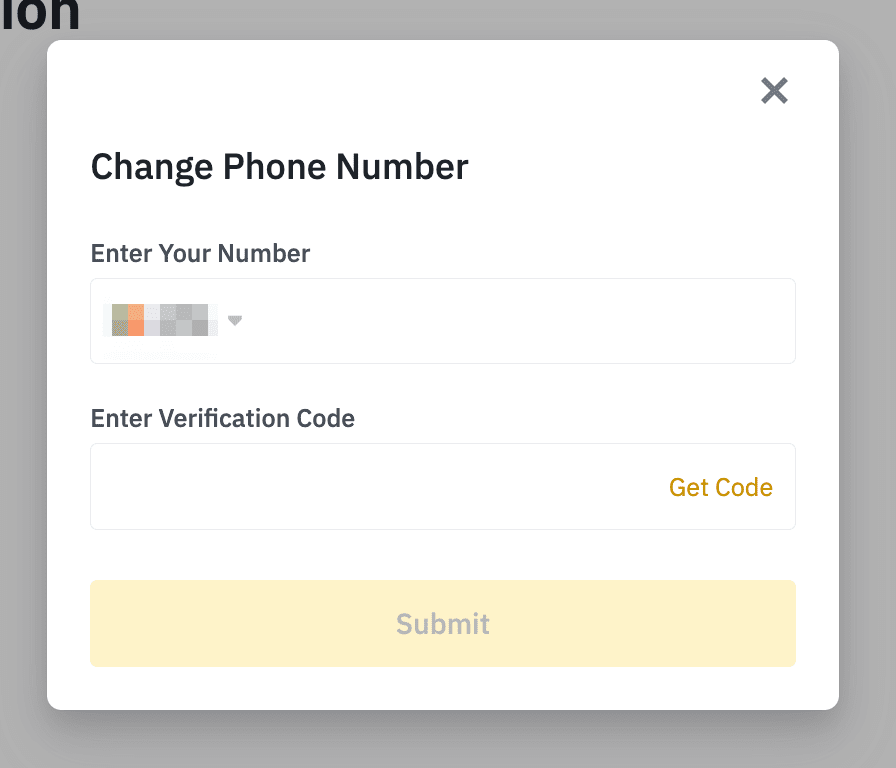This screenshot has width=896, height=768.
Task: Open the country code dropdown
Action: tap(234, 321)
